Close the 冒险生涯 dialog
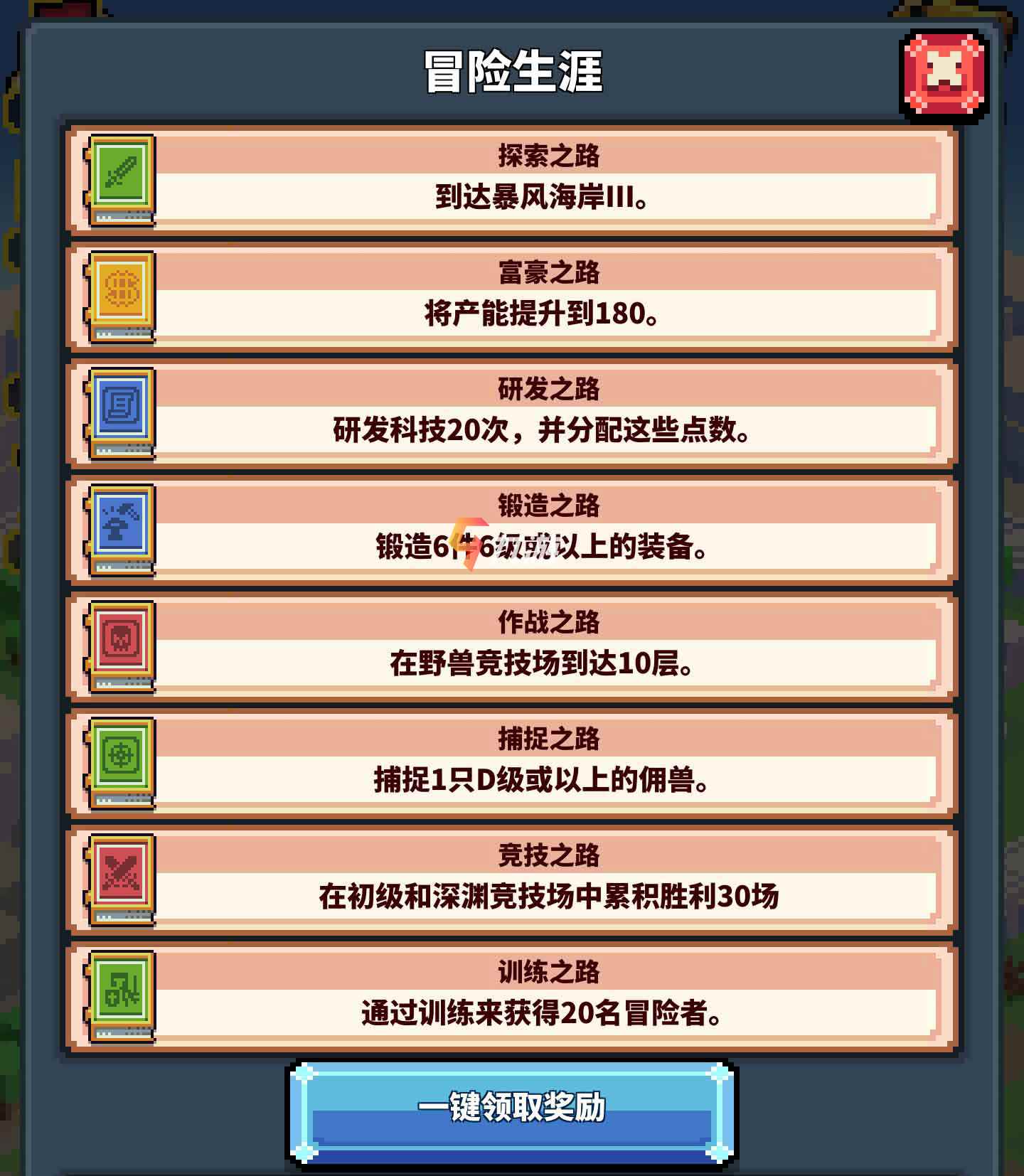The height and width of the screenshot is (1176, 1024). 944,73
